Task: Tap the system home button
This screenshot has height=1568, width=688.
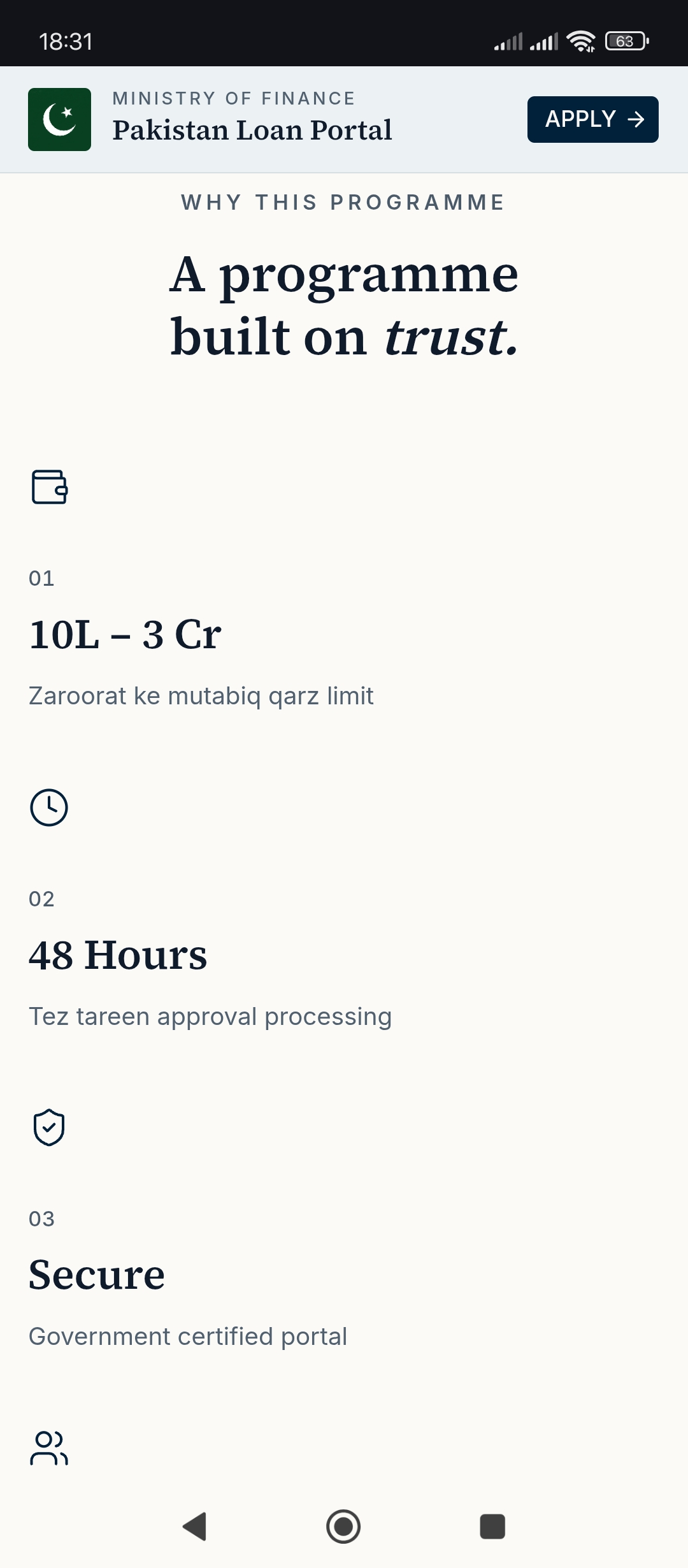Action: [x=343, y=1527]
